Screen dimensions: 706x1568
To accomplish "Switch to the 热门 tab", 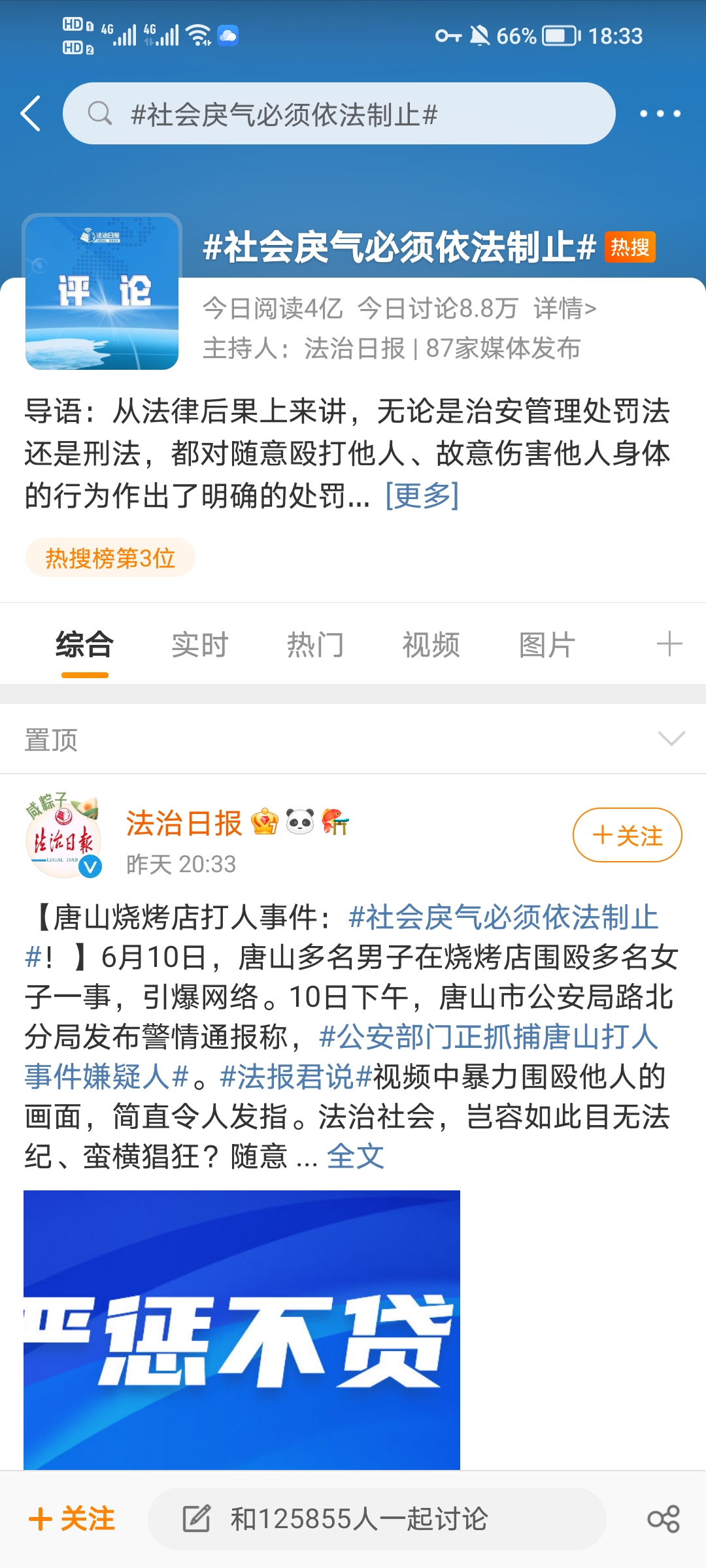I will 315,645.
